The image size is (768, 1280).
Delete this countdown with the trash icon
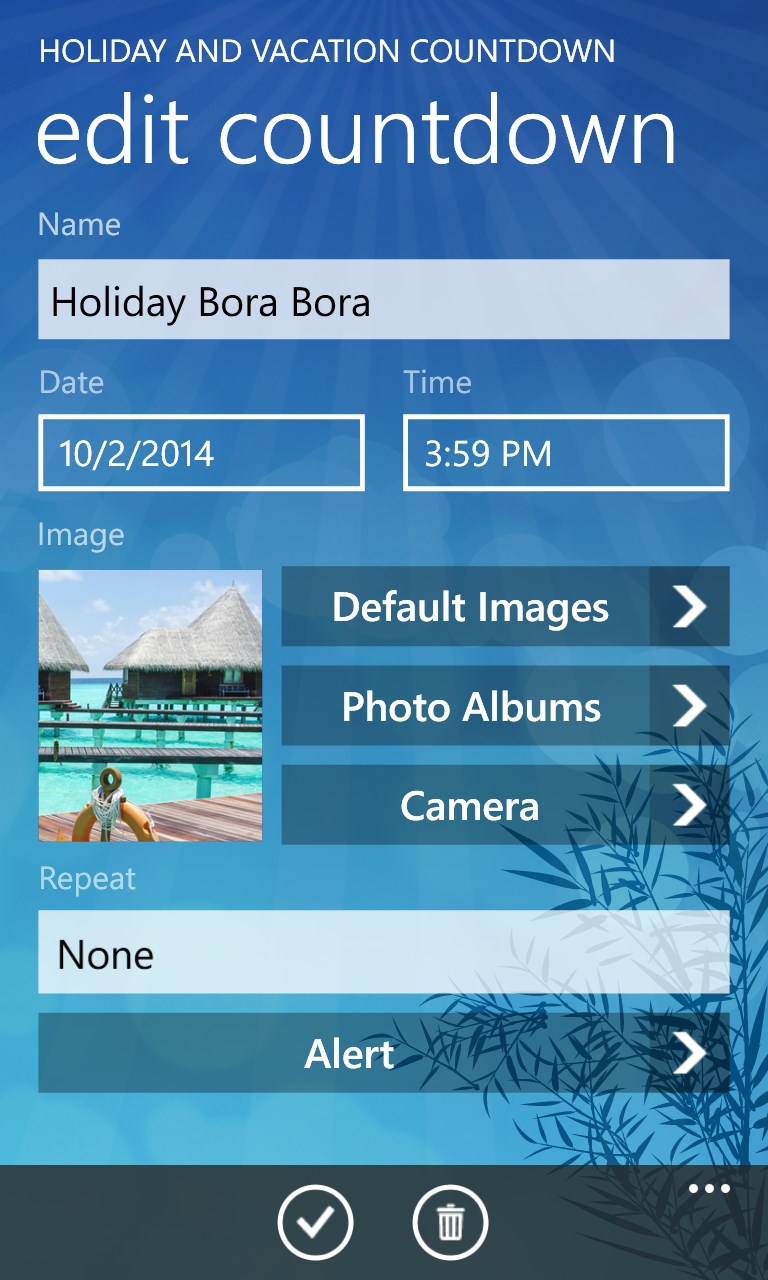pyautogui.click(x=450, y=1222)
